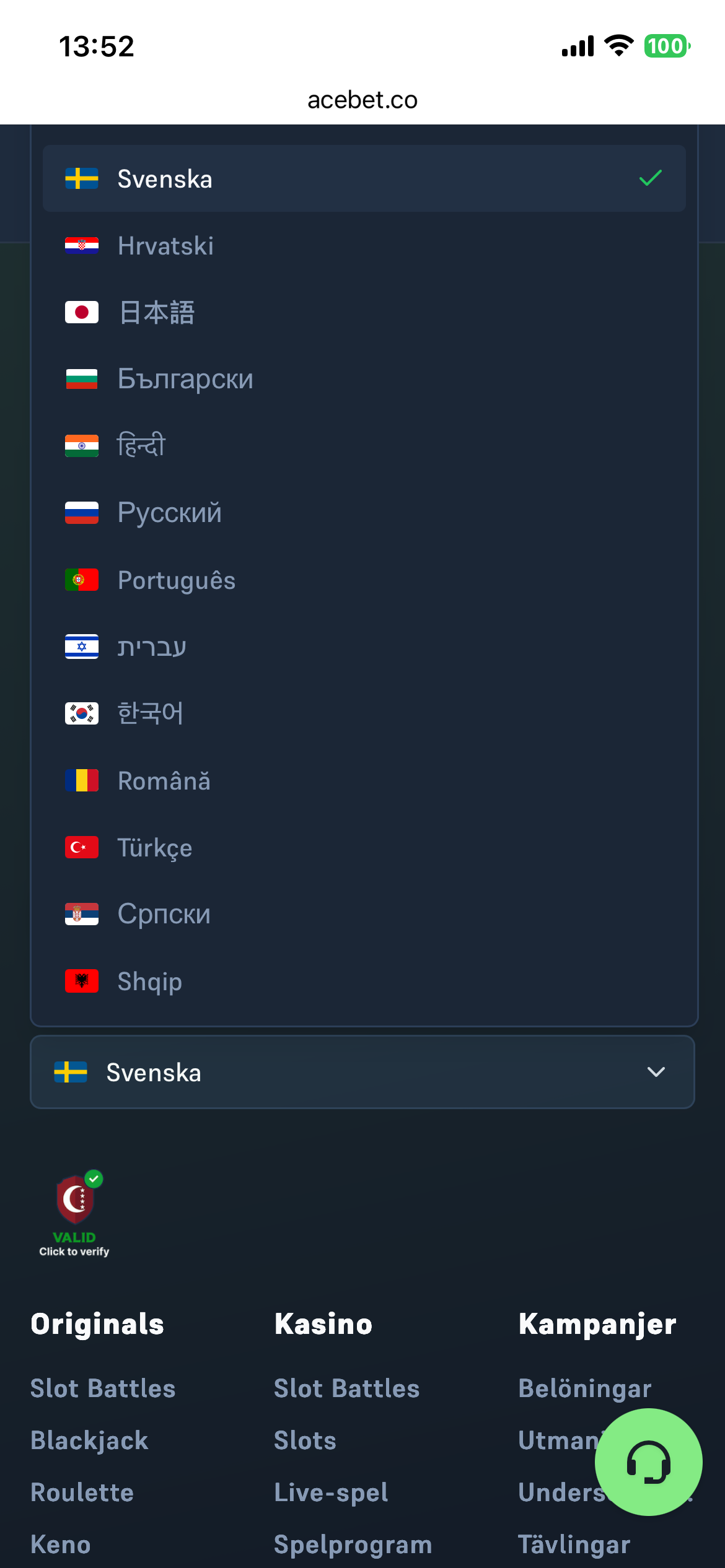
Task: Select the Български language option
Action: point(364,379)
